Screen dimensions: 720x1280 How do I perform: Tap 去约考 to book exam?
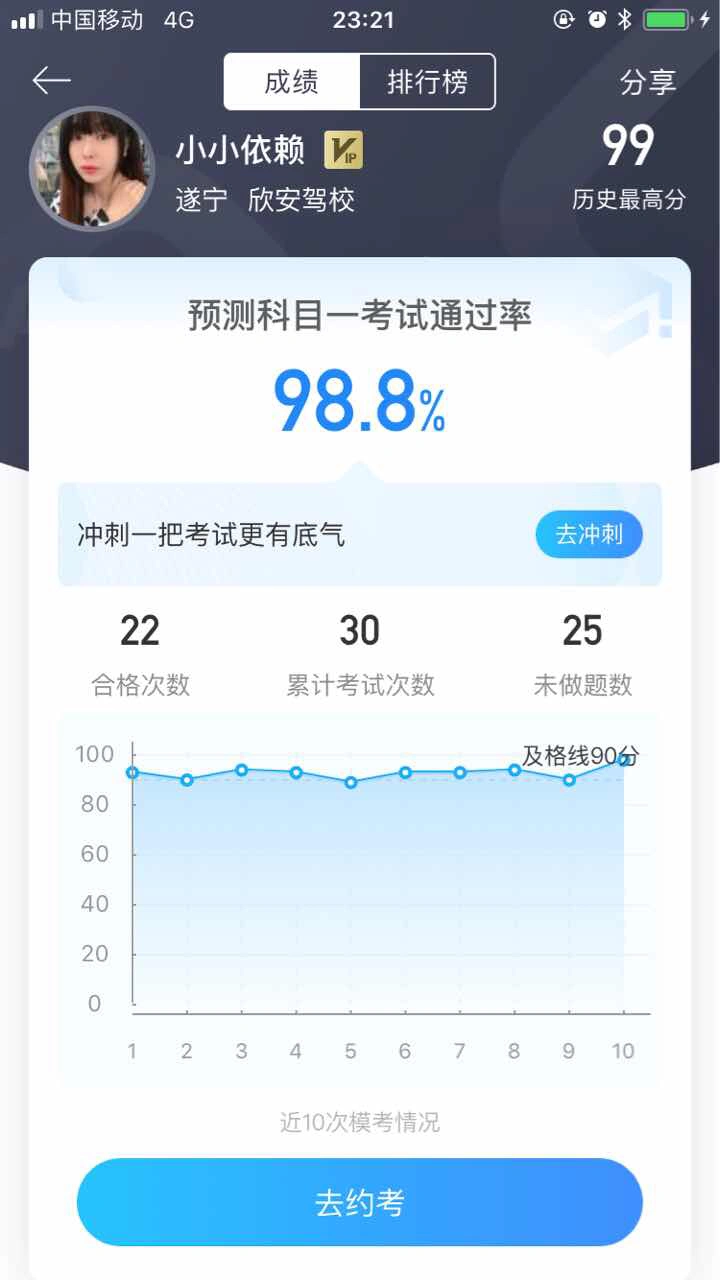[x=360, y=1202]
